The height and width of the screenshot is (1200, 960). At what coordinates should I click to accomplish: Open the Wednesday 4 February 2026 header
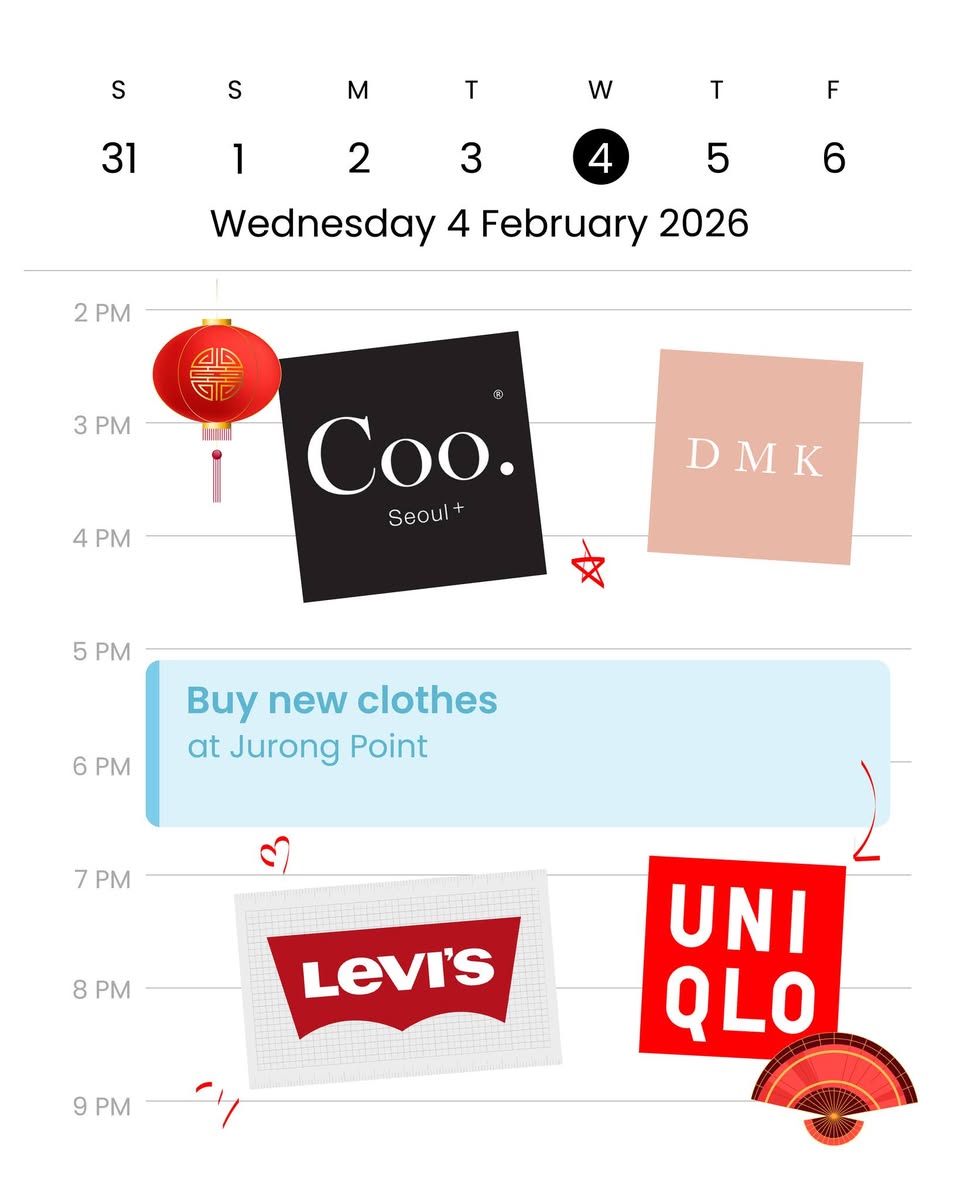click(480, 223)
